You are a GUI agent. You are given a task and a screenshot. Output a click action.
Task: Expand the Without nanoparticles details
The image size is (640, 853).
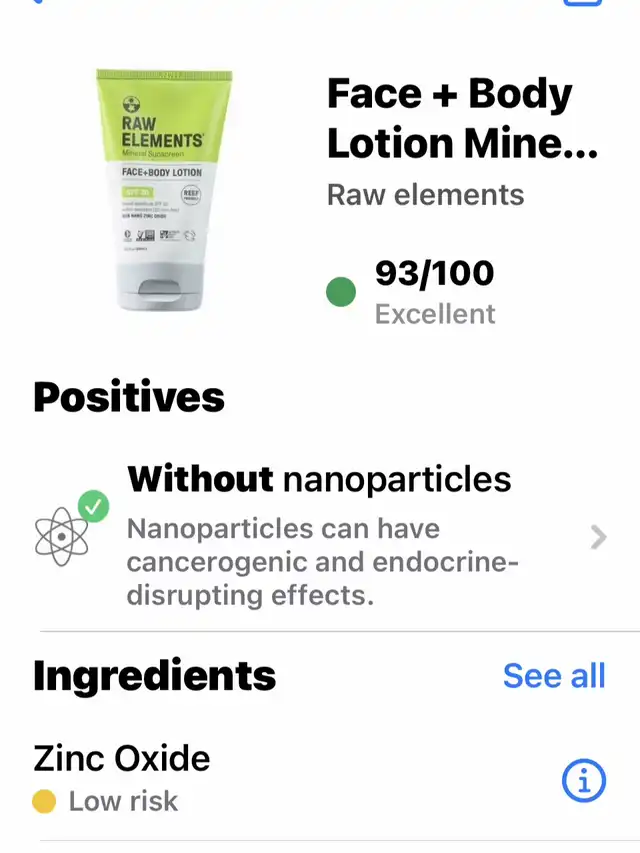click(598, 538)
